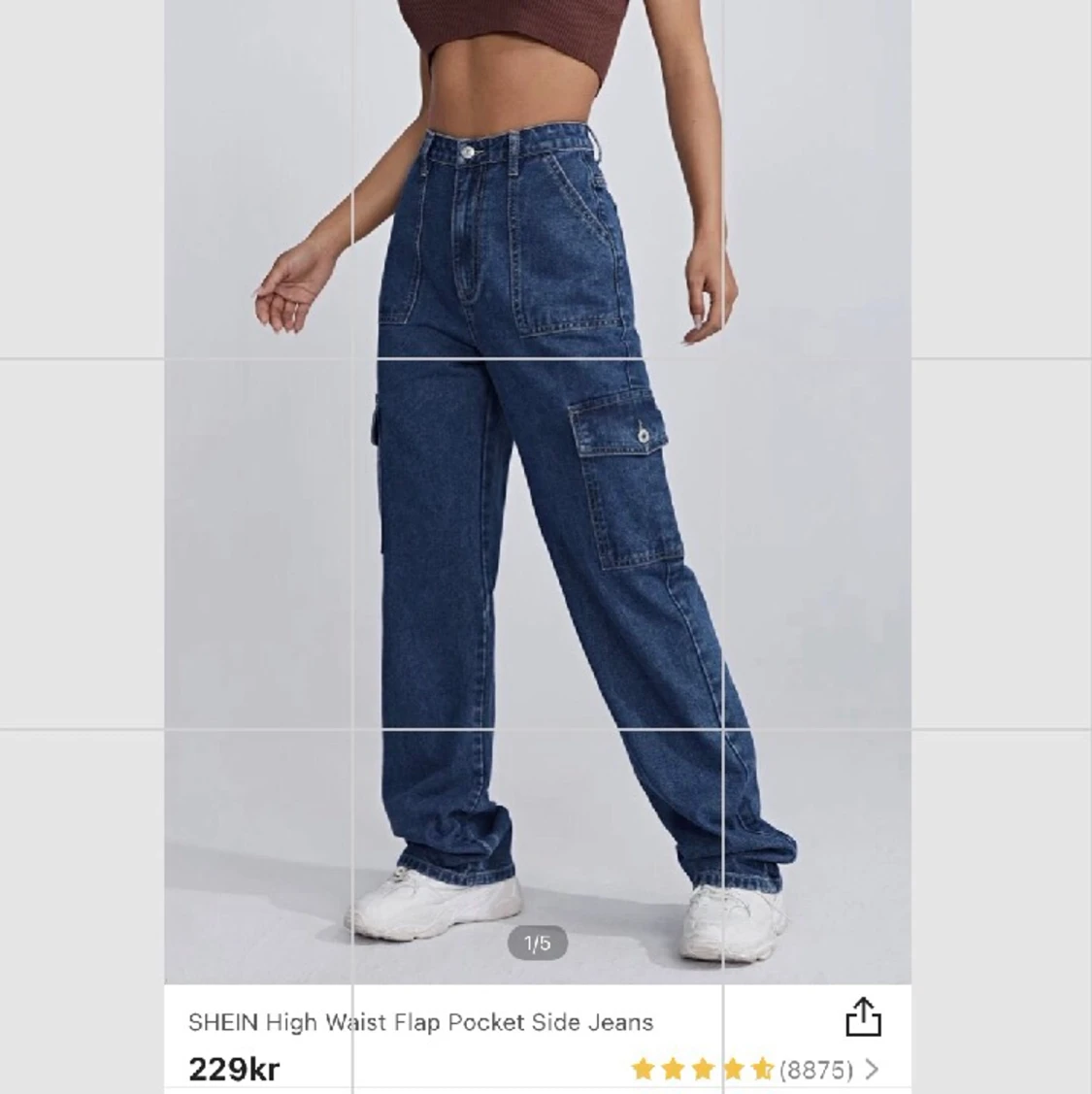Click the fourth gold star
1092x1094 pixels.
coord(733,1068)
